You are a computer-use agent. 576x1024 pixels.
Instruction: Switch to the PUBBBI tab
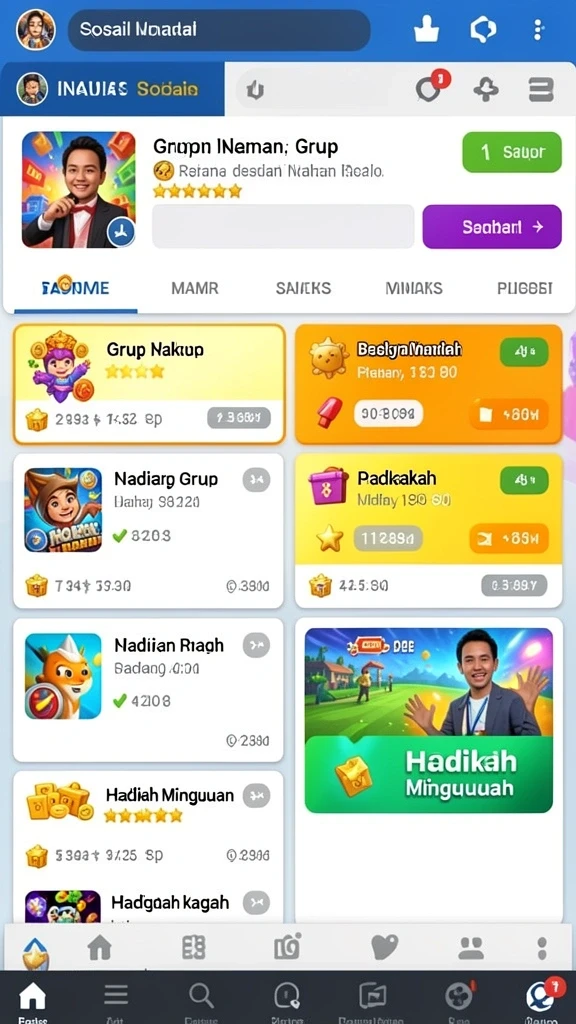pos(525,288)
